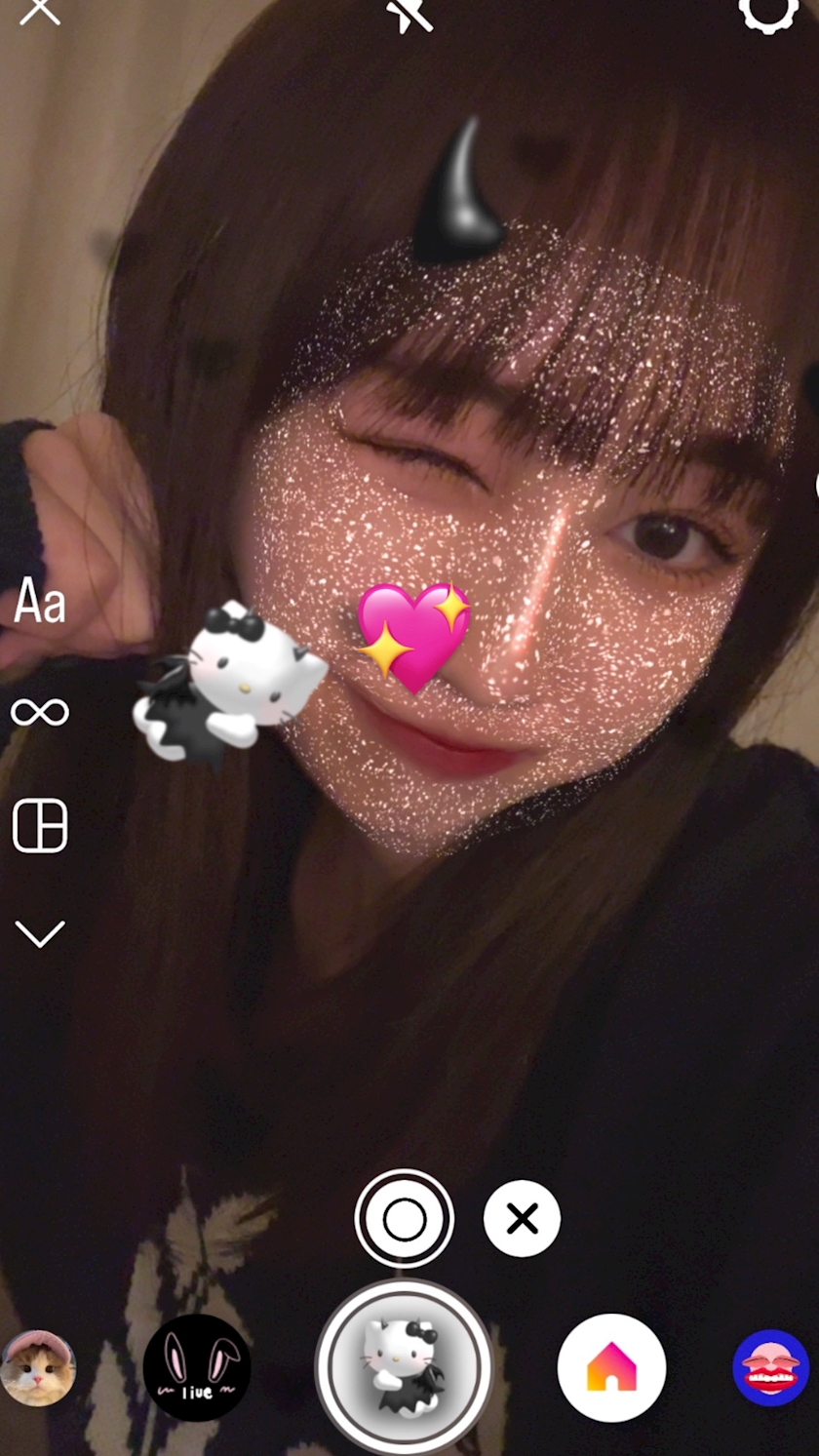Screen dimensions: 819x1456
Task: Save this effect with the ring button
Action: click(405, 1219)
